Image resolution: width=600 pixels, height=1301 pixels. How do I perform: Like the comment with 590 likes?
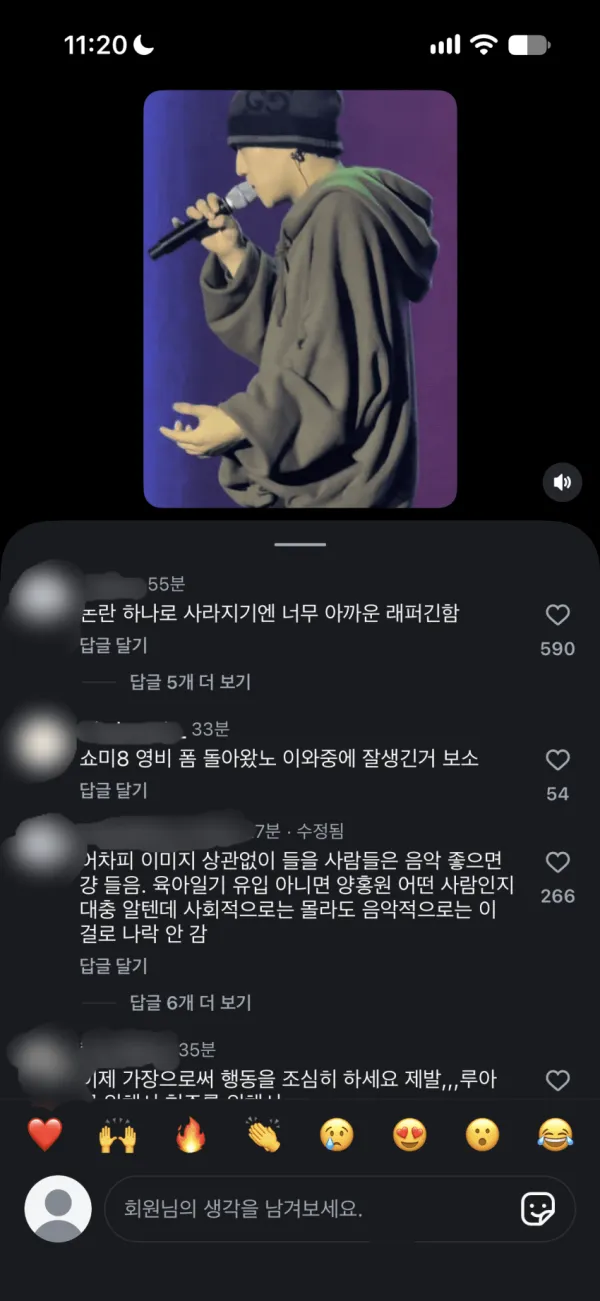[557, 615]
